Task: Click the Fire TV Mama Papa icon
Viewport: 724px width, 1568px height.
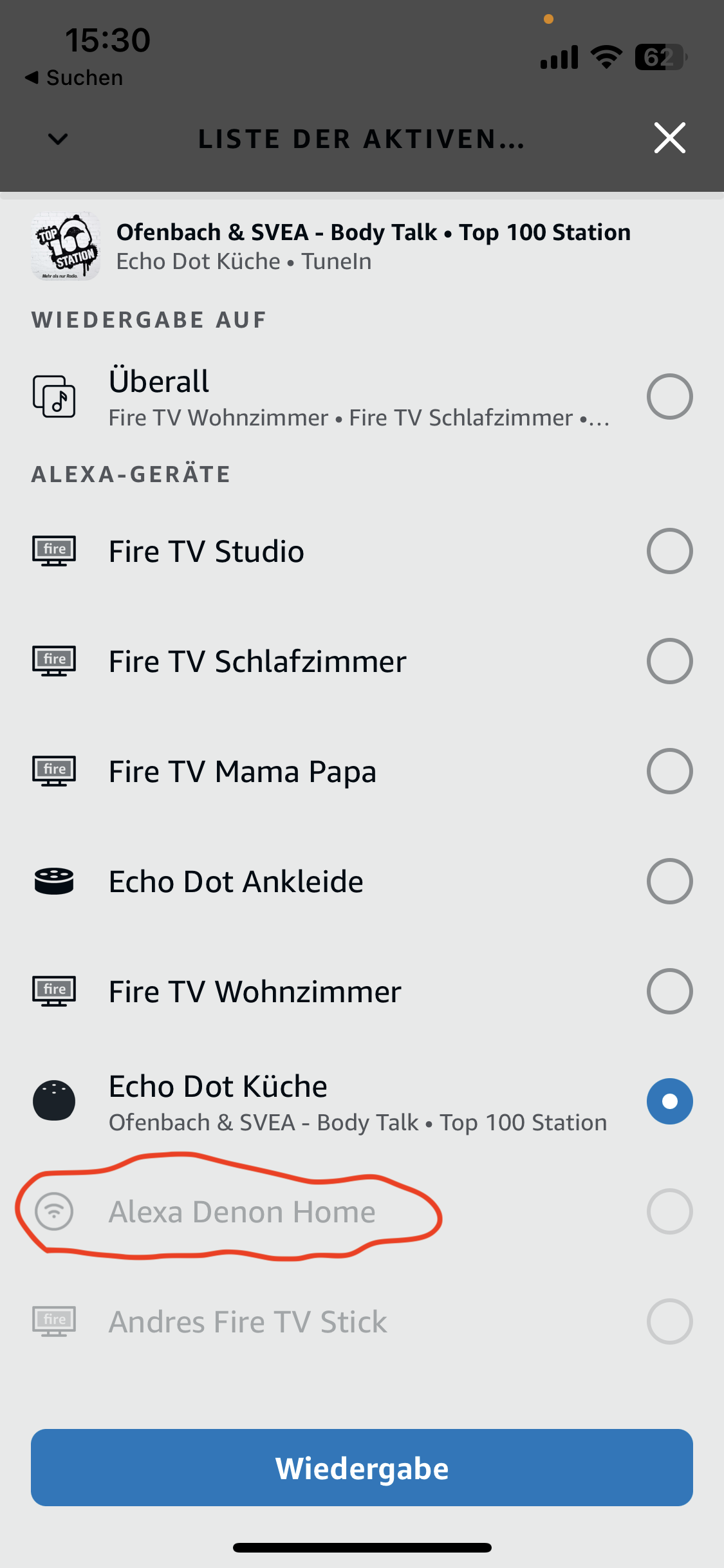Action: [54, 770]
